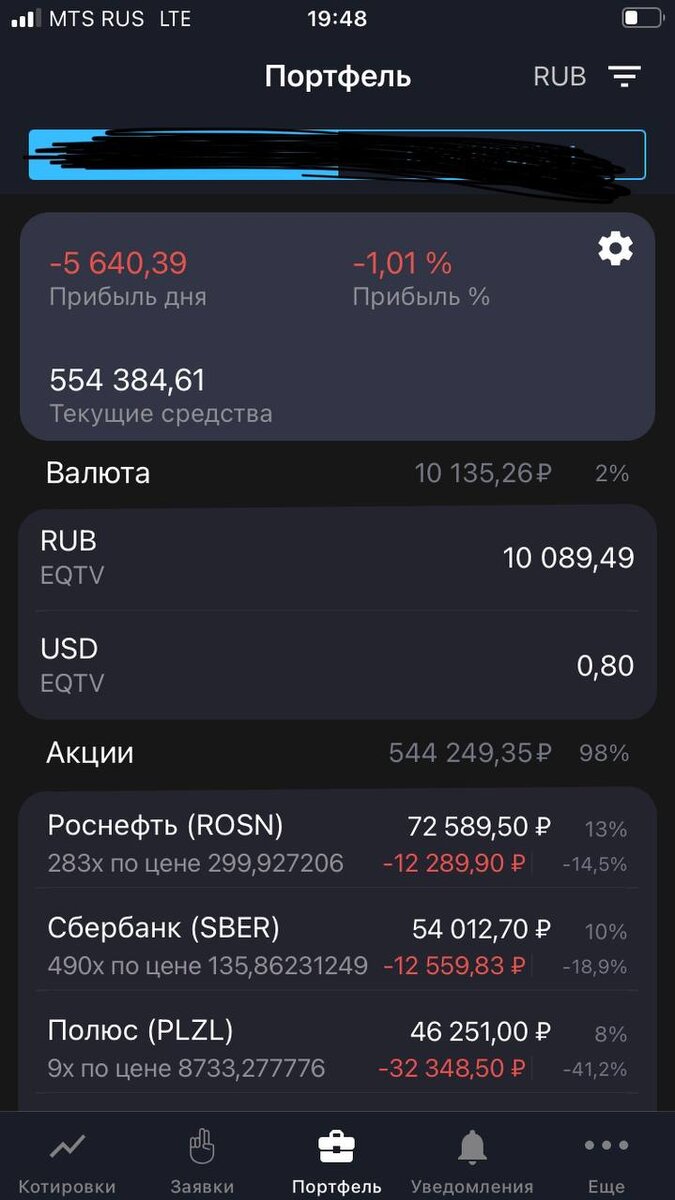Viewport: 675px width, 1200px height.
Task: Open the Сбербанк (SBER) position
Action: [337, 946]
